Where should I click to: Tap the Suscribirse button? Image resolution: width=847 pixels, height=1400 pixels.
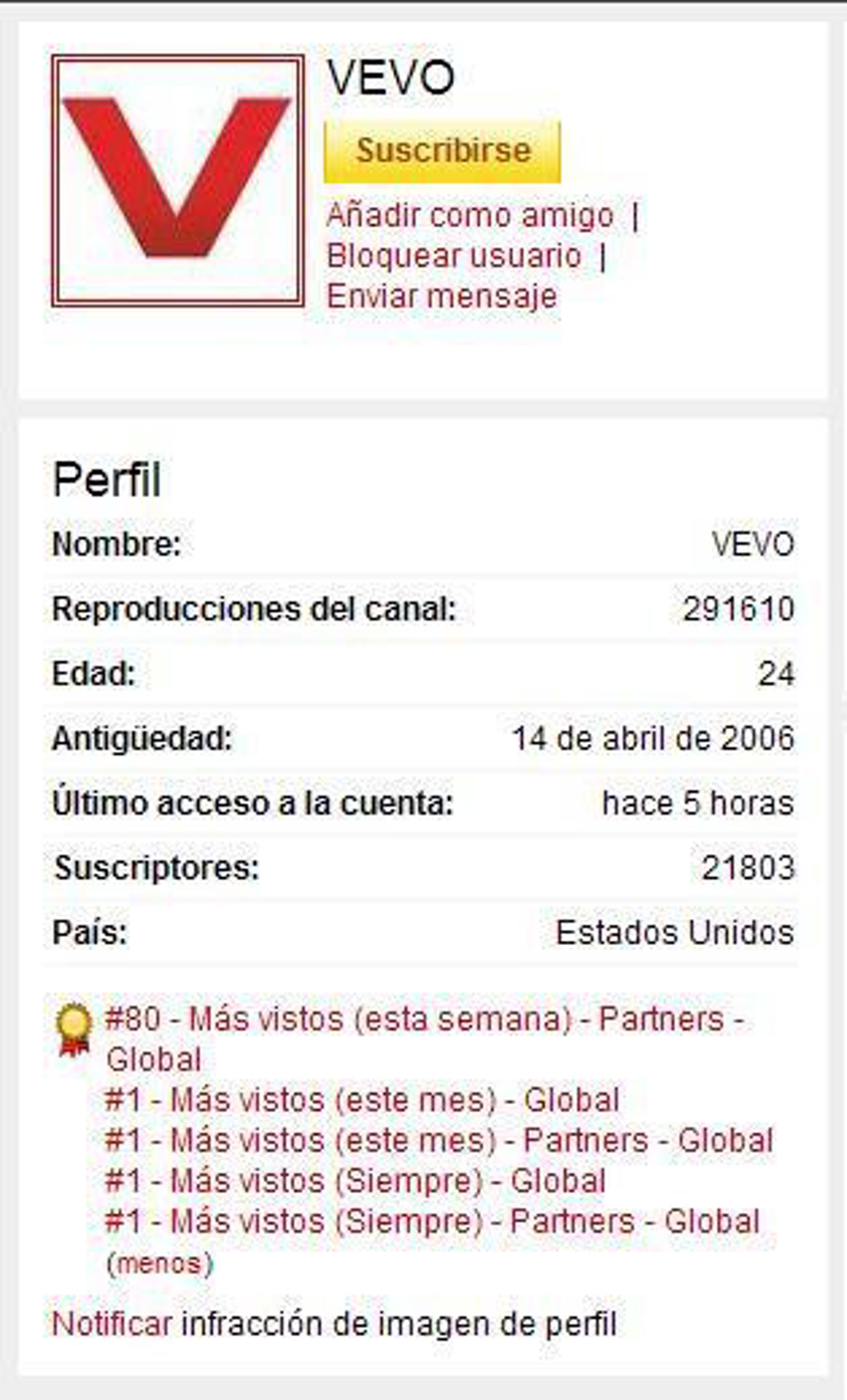[442, 151]
